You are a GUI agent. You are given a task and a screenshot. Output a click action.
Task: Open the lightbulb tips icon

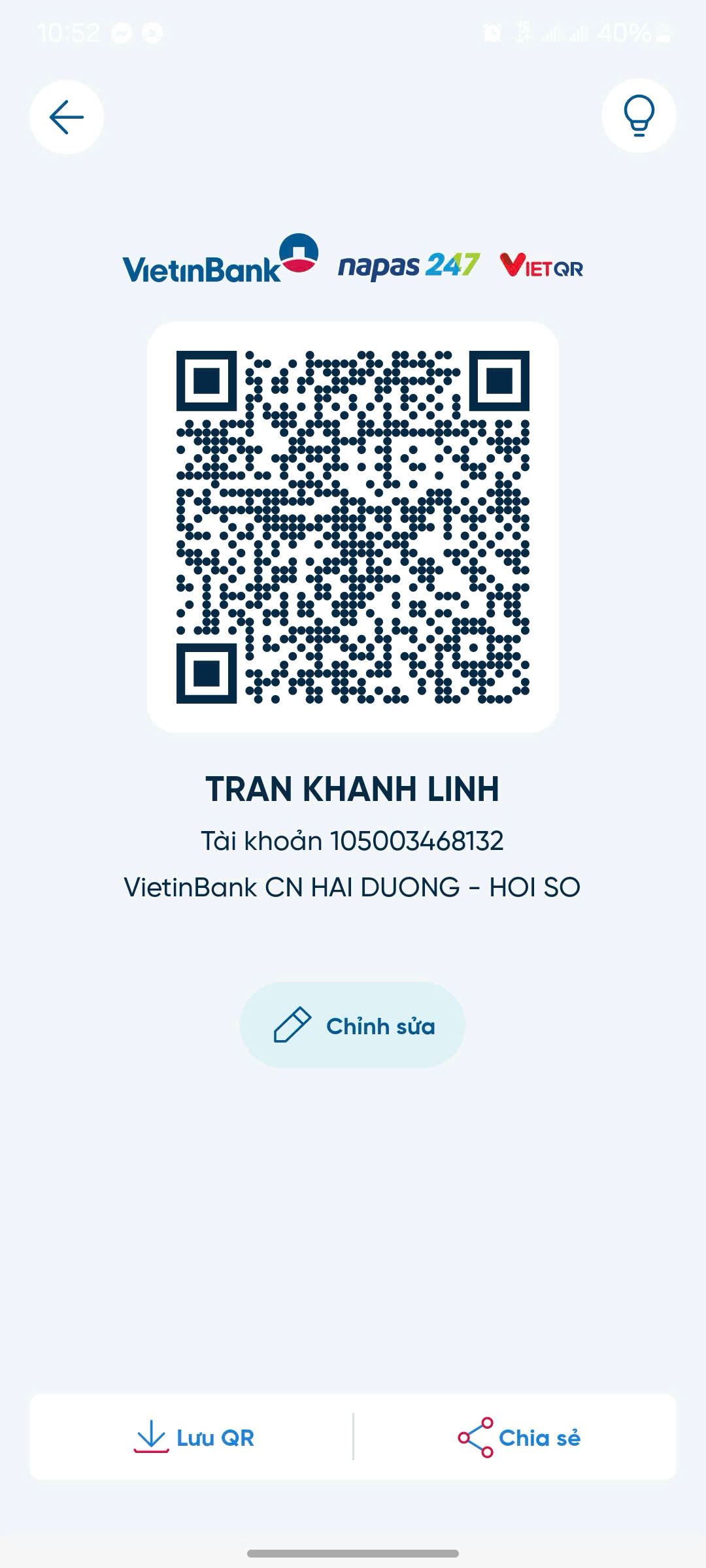[639, 116]
